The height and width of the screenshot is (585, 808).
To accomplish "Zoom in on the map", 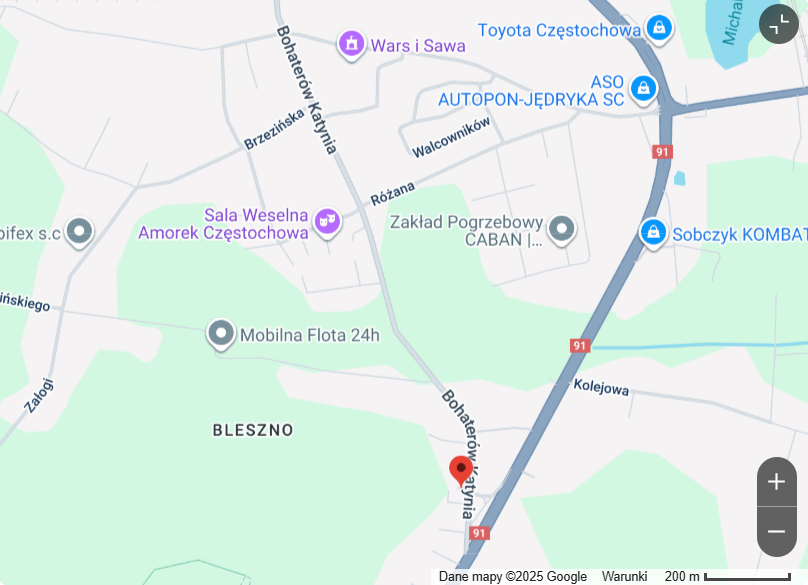I will pyautogui.click(x=776, y=482).
